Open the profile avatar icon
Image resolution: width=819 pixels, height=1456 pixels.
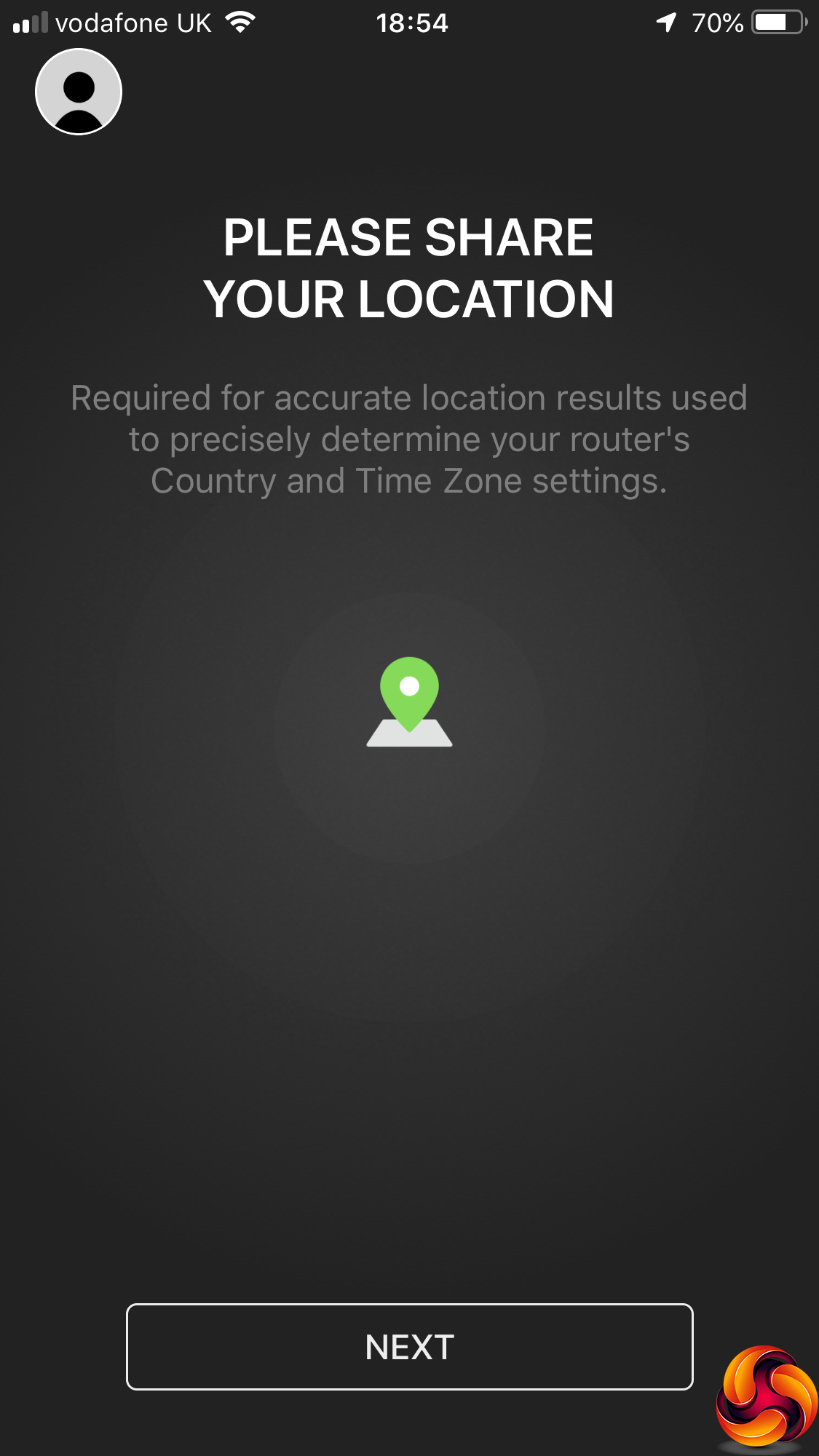tap(79, 92)
